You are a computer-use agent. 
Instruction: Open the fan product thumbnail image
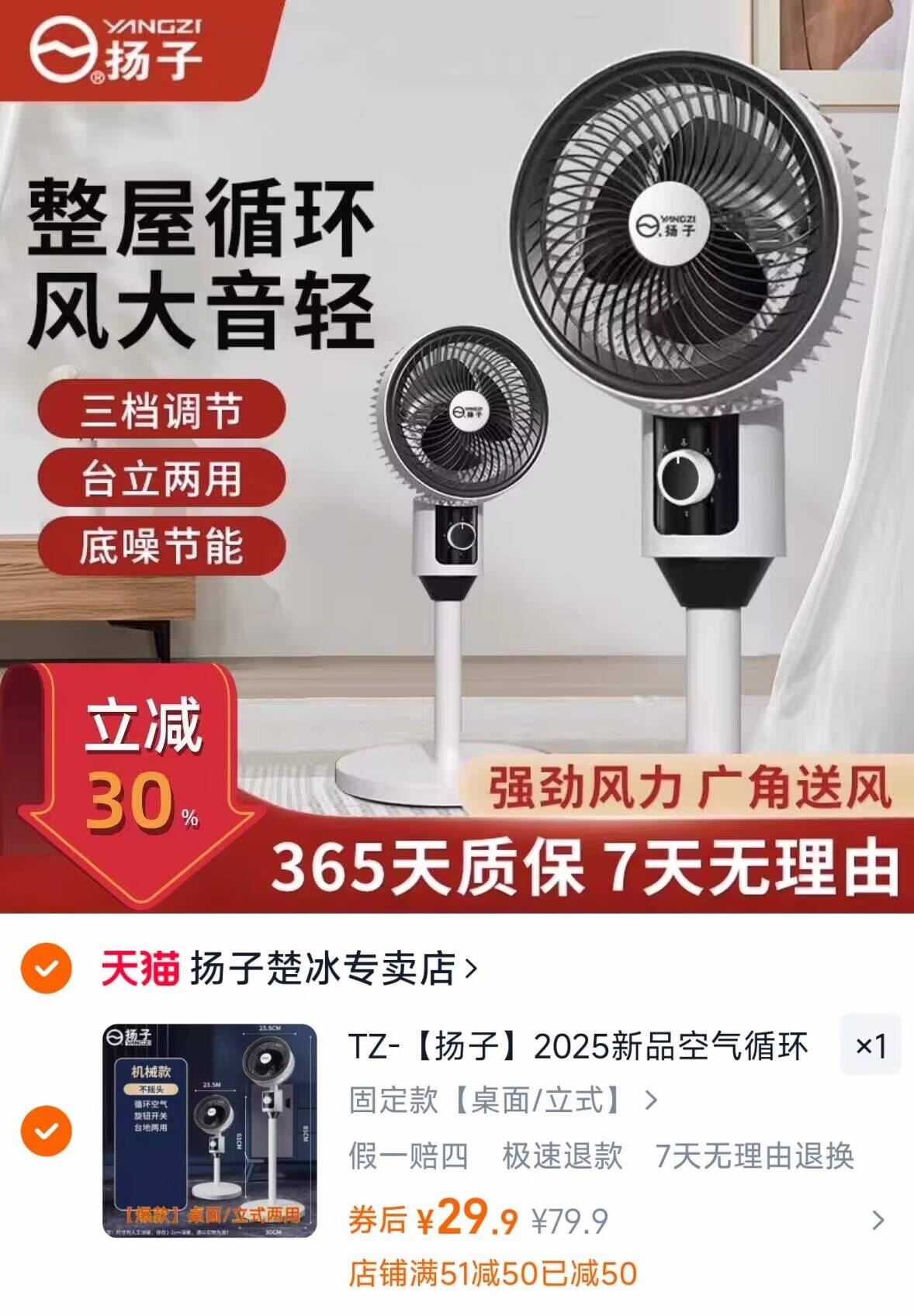(209, 1132)
